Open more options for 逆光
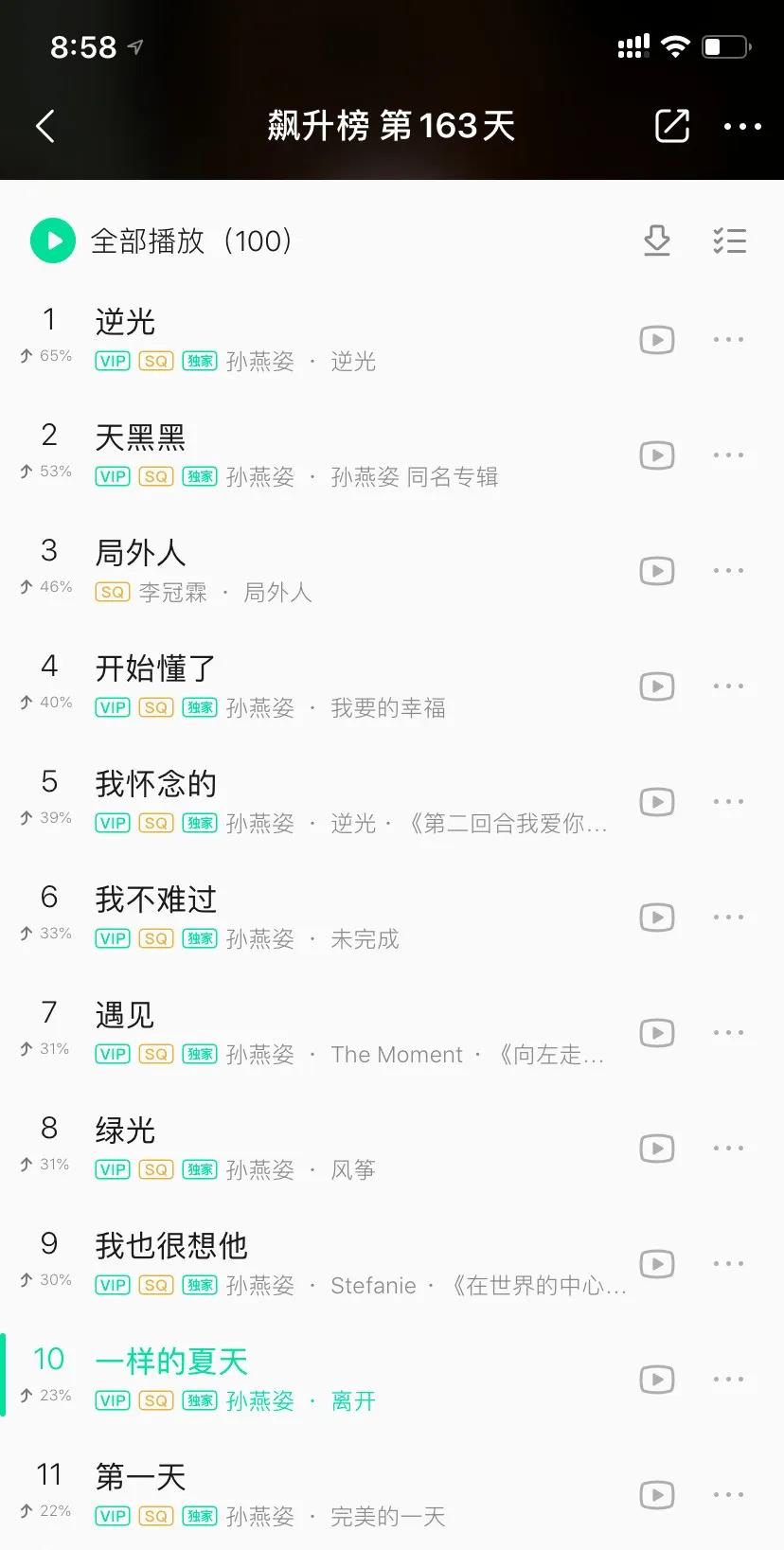 point(728,340)
